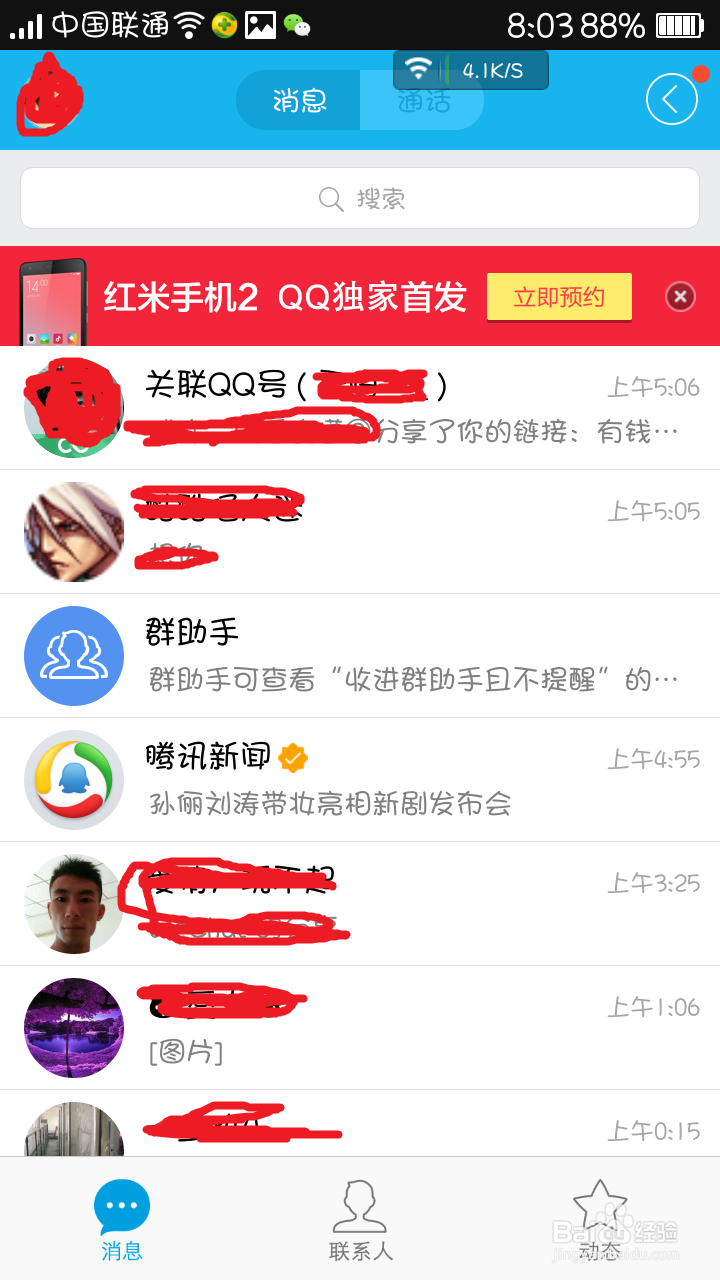
Task: Tap the search bar to search
Action: (360, 197)
